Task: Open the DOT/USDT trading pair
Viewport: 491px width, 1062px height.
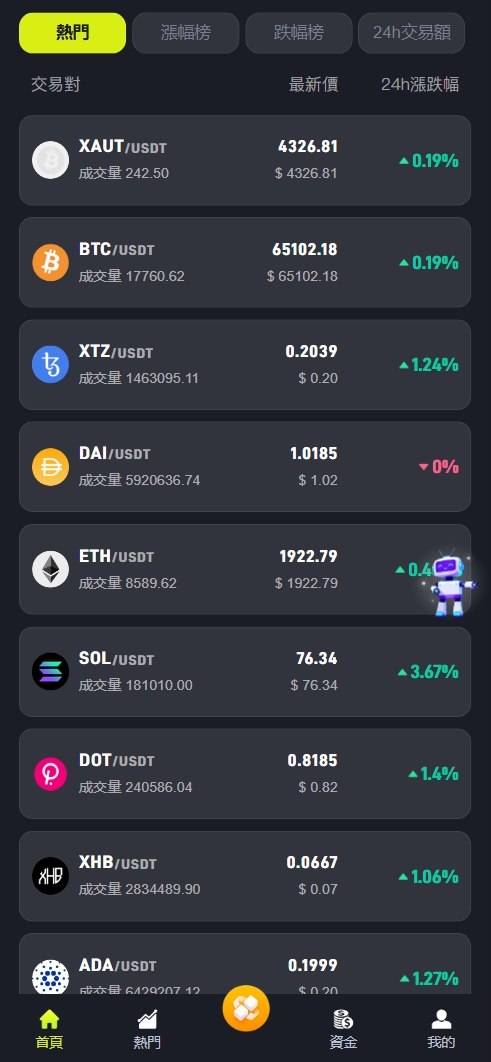Action: 244,773
